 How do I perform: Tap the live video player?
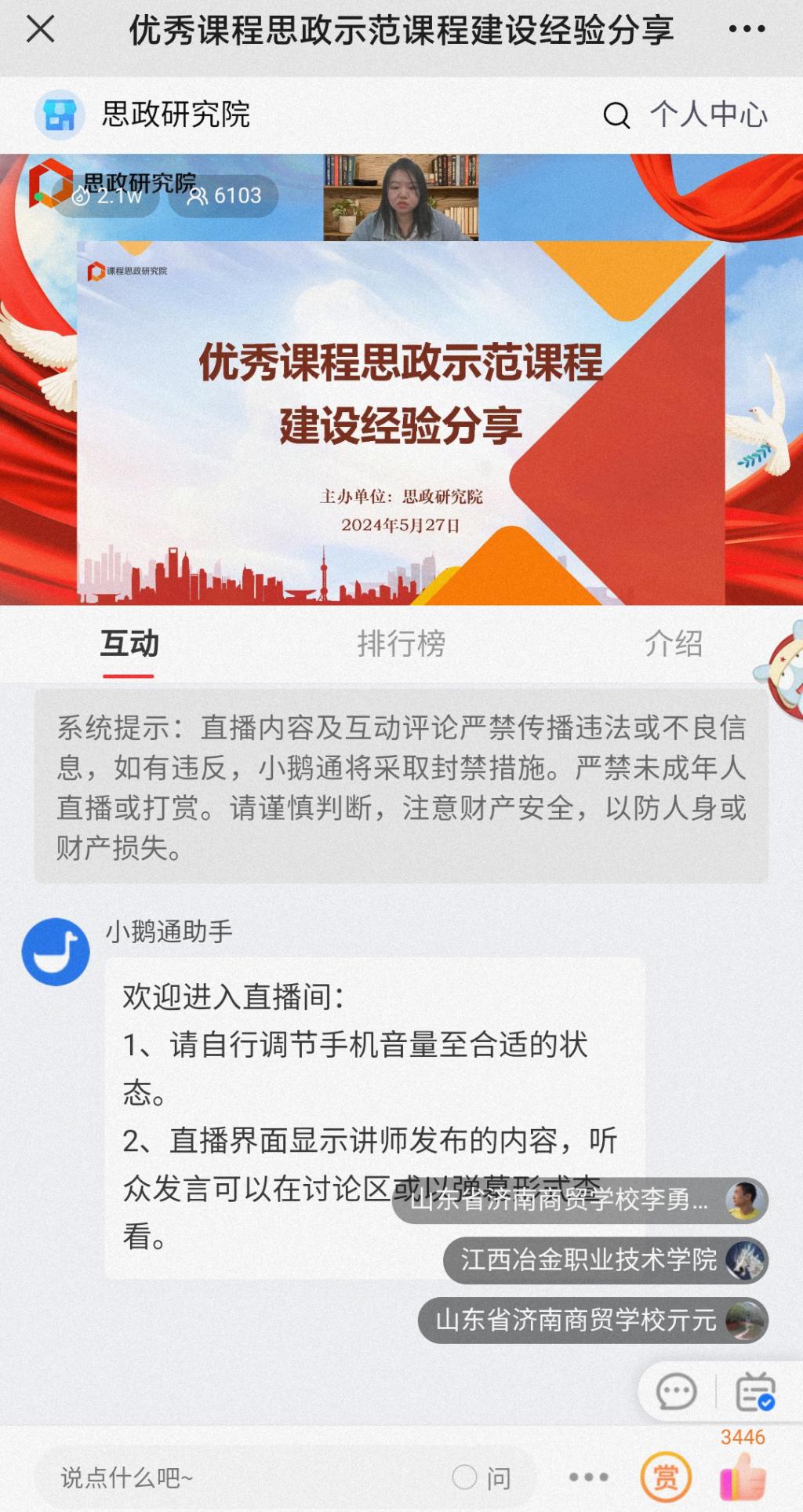click(x=401, y=392)
